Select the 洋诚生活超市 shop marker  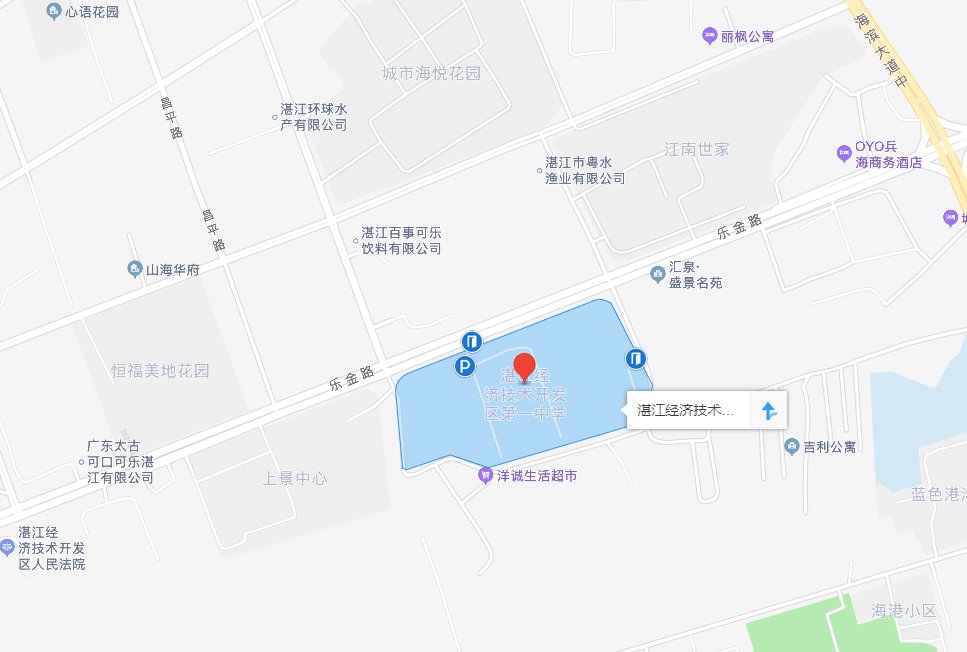click(x=486, y=476)
